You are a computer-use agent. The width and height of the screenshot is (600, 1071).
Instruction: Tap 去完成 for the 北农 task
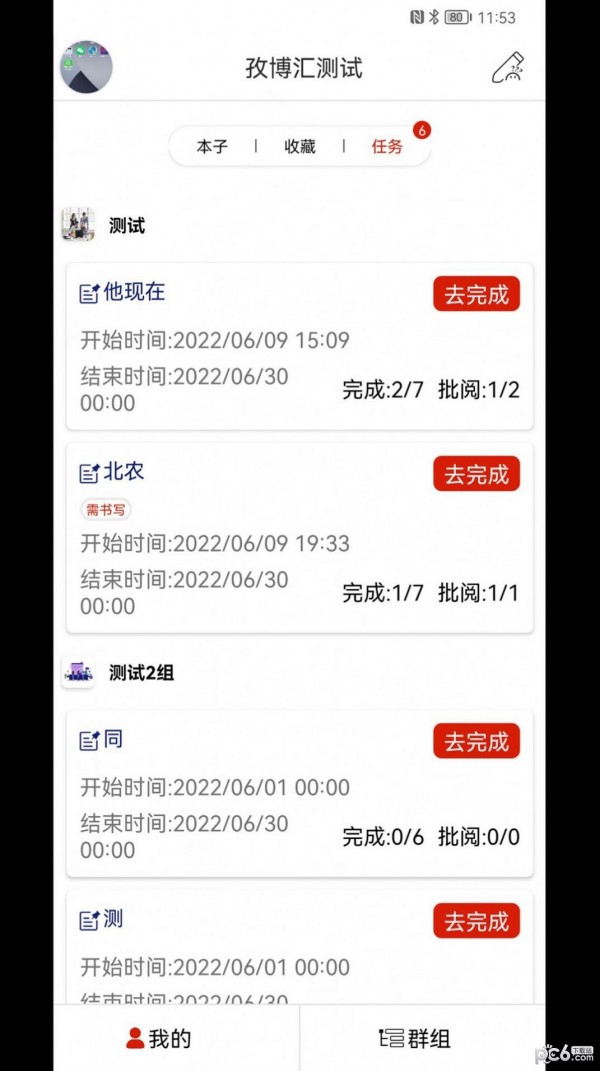tap(476, 473)
